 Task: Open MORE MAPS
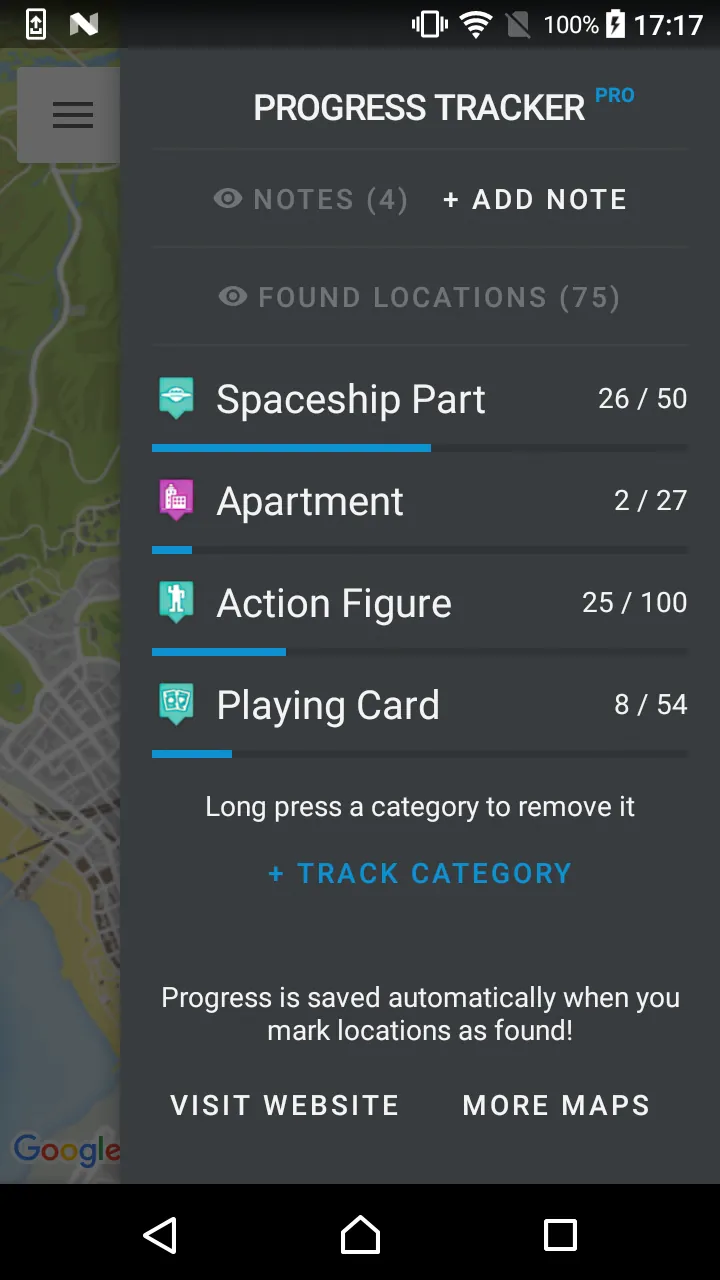tap(556, 1104)
